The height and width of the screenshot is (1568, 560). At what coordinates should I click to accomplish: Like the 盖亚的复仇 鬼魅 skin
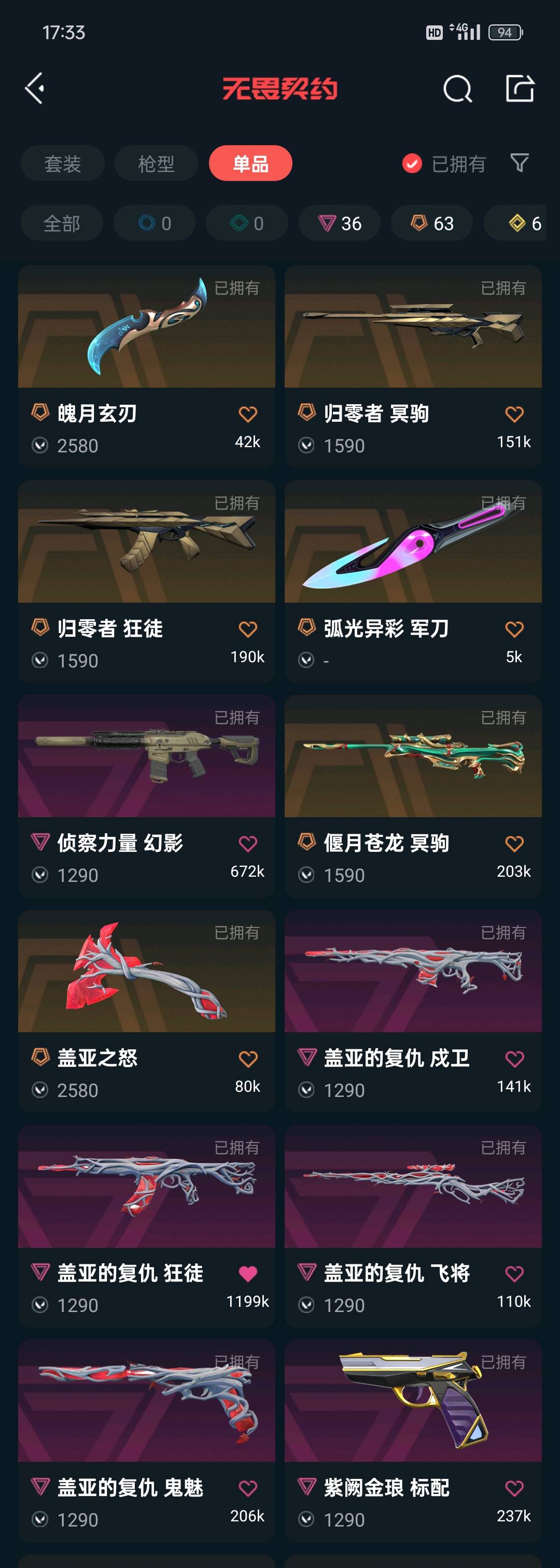(247, 1488)
